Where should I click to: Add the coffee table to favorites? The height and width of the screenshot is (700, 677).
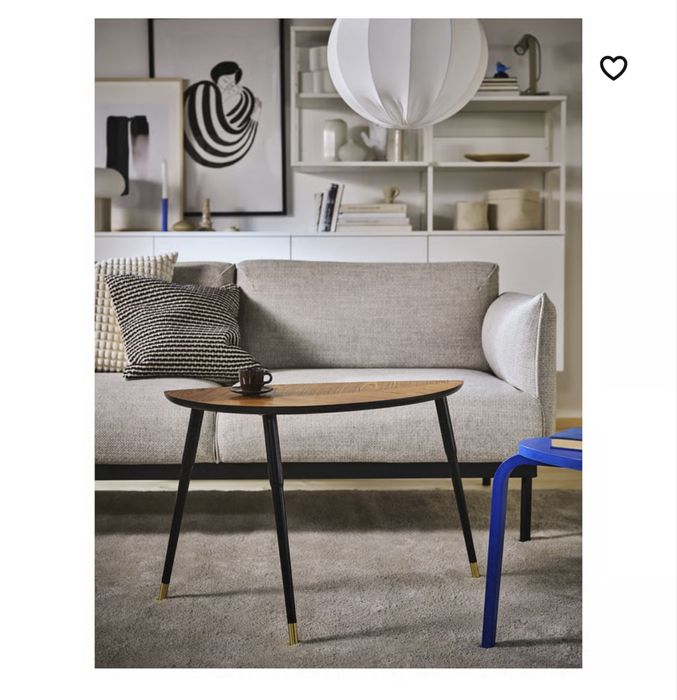613,68
